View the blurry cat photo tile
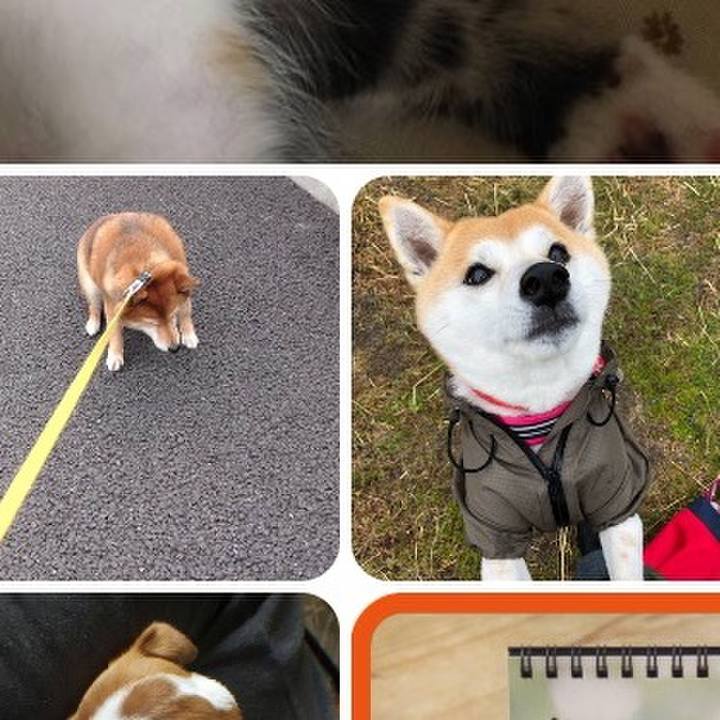 click(x=360, y=78)
